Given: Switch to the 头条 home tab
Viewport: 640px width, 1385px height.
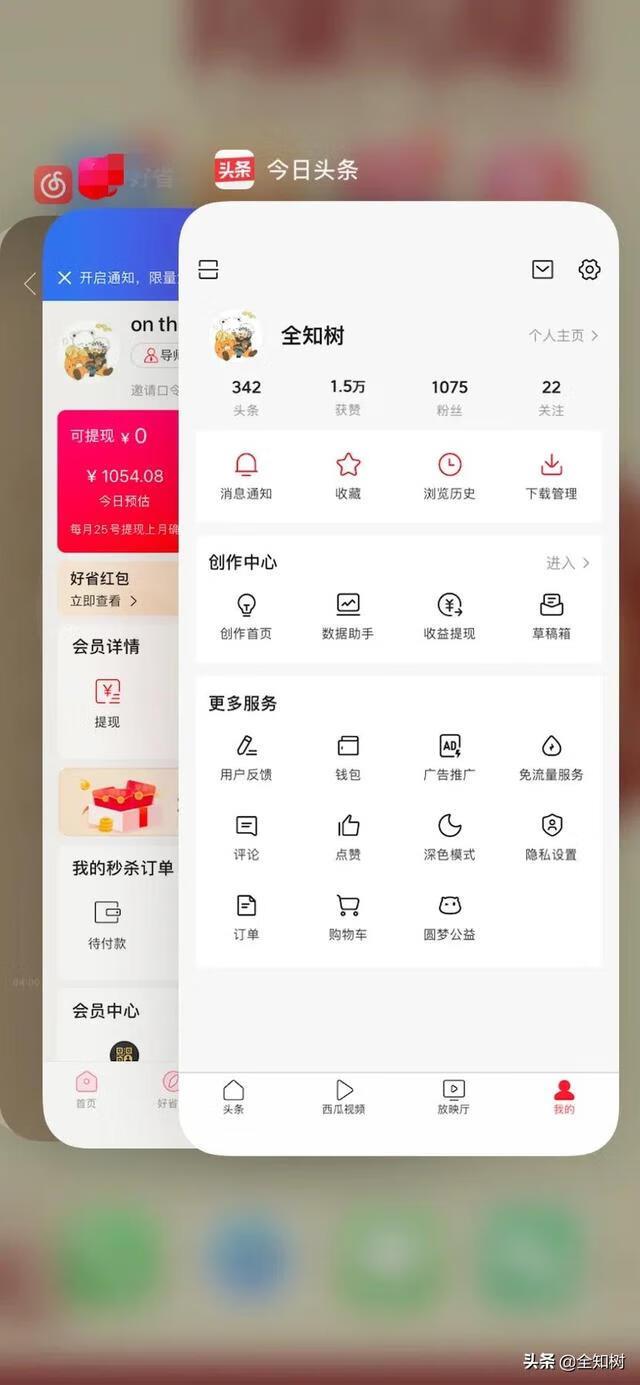Looking at the screenshot, I should [x=233, y=1096].
